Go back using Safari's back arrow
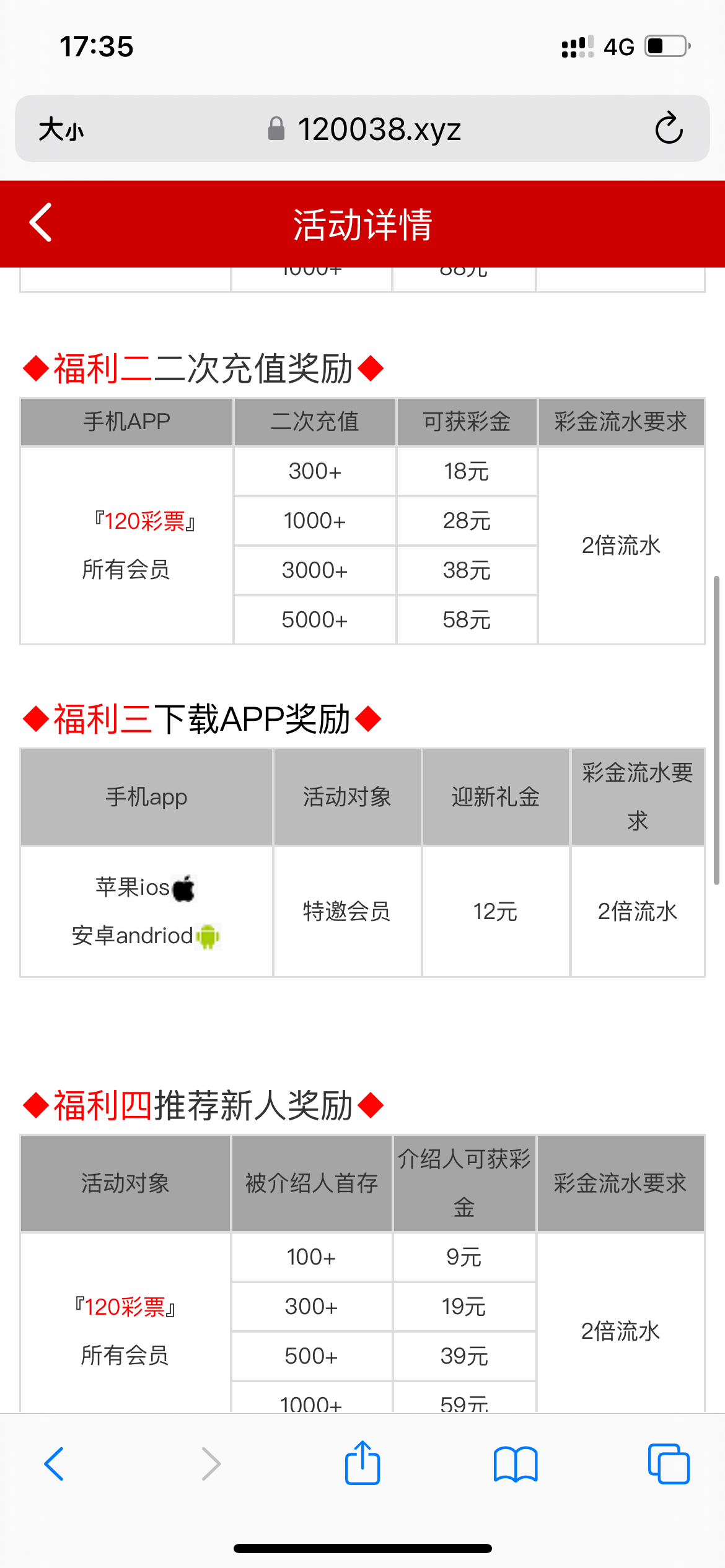 click(x=55, y=1464)
